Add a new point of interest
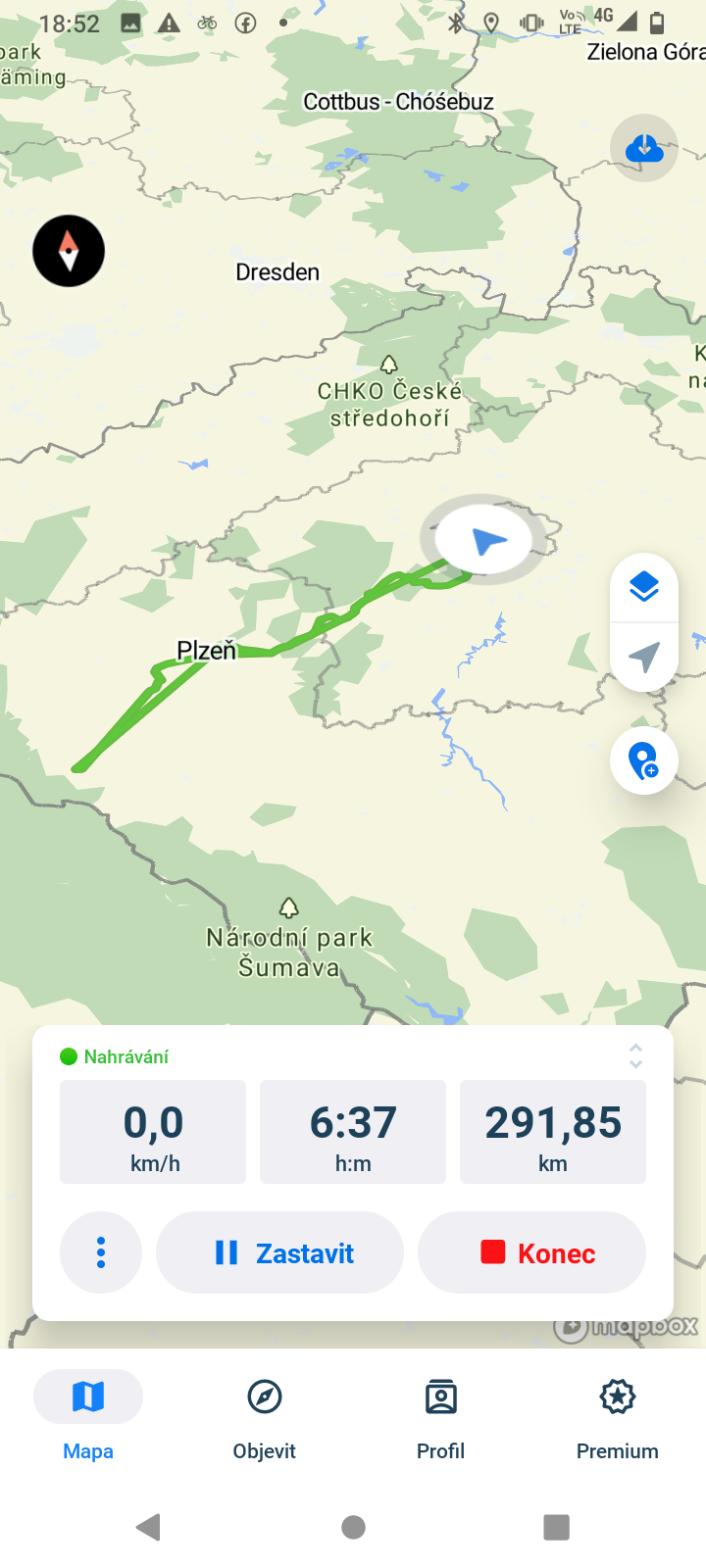This screenshot has height=1568, width=706. click(644, 760)
